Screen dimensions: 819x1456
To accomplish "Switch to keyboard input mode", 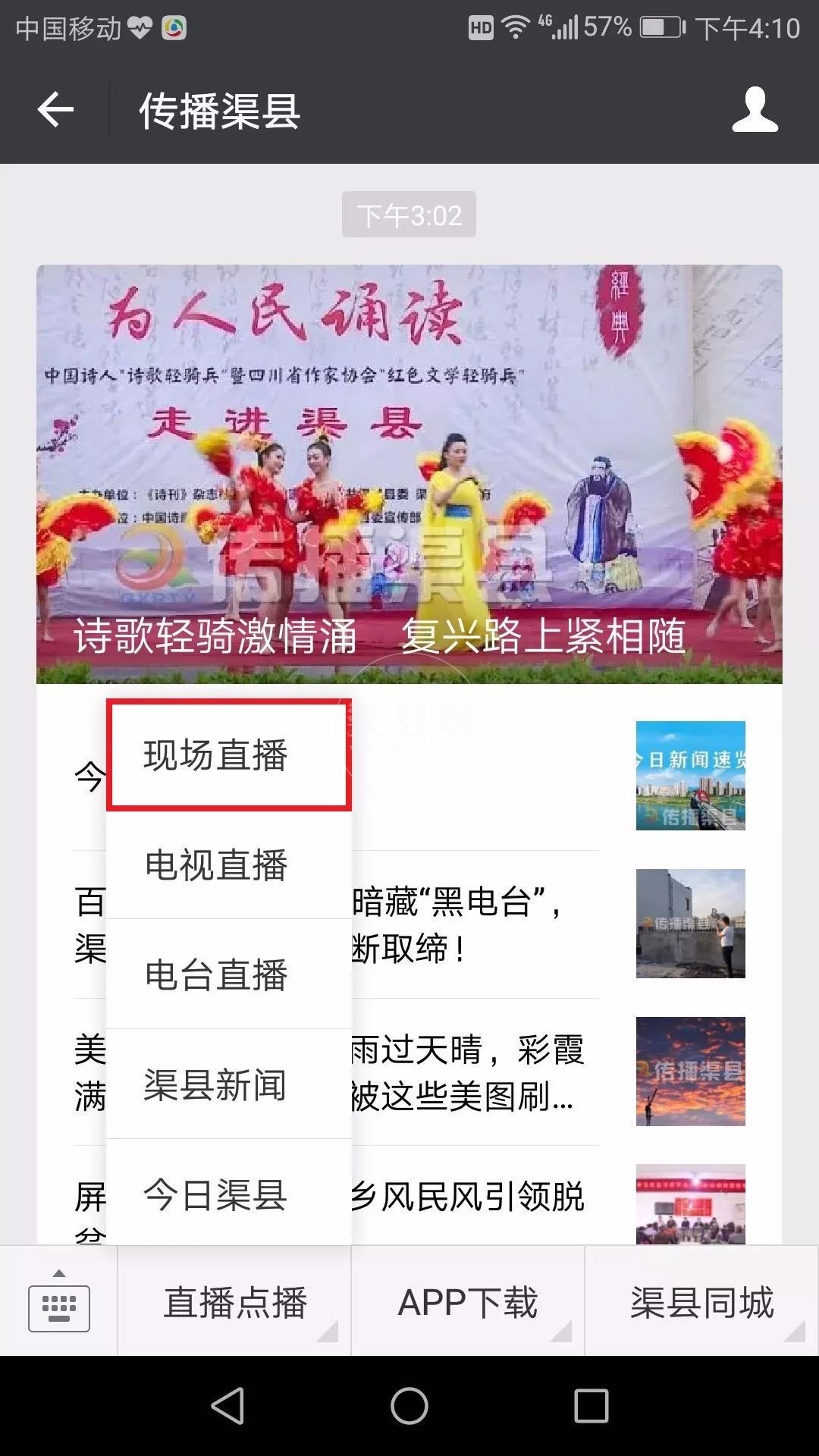I will [59, 1302].
